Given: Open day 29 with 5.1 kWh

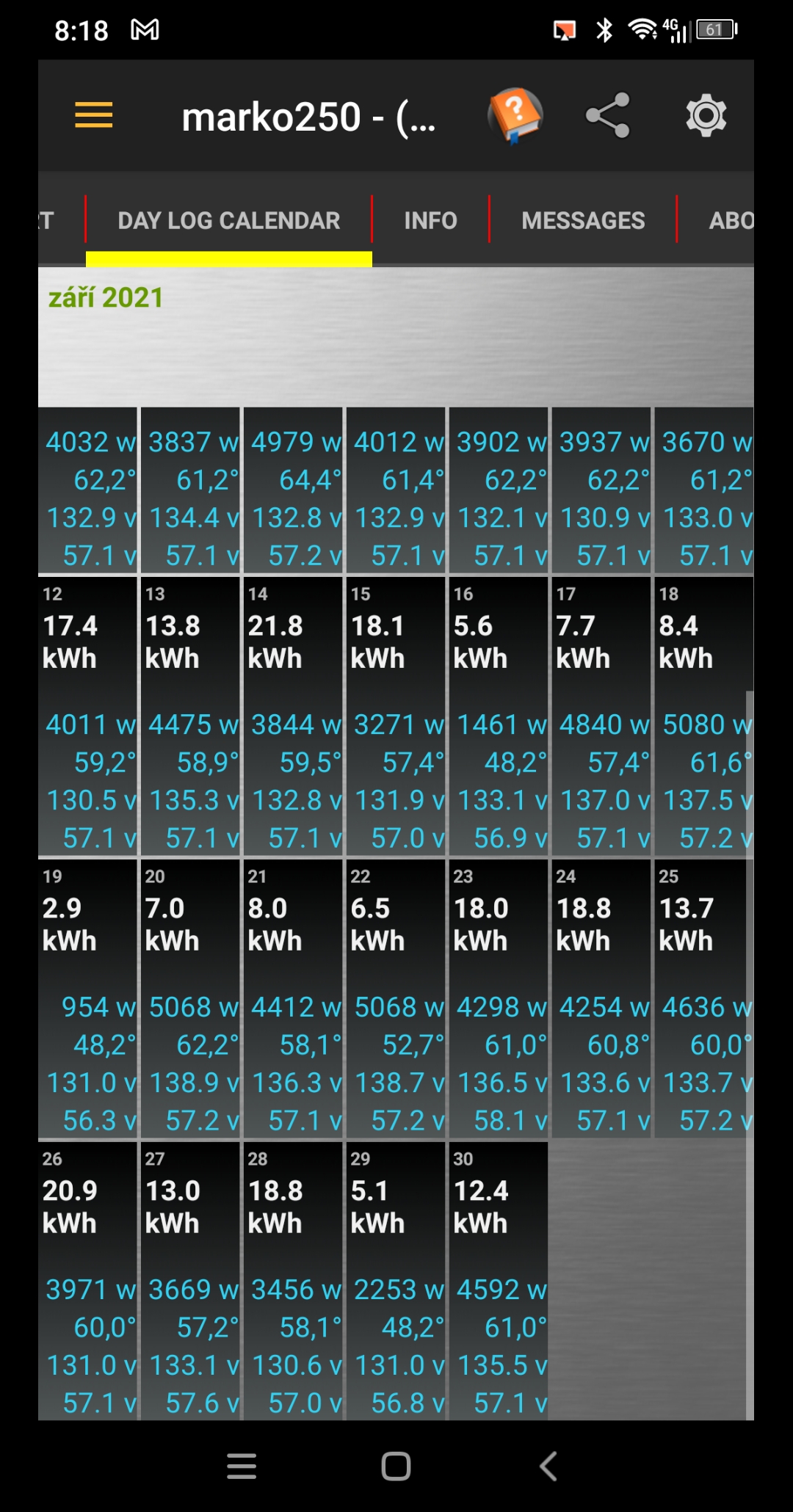Looking at the screenshot, I should pos(395,1281).
